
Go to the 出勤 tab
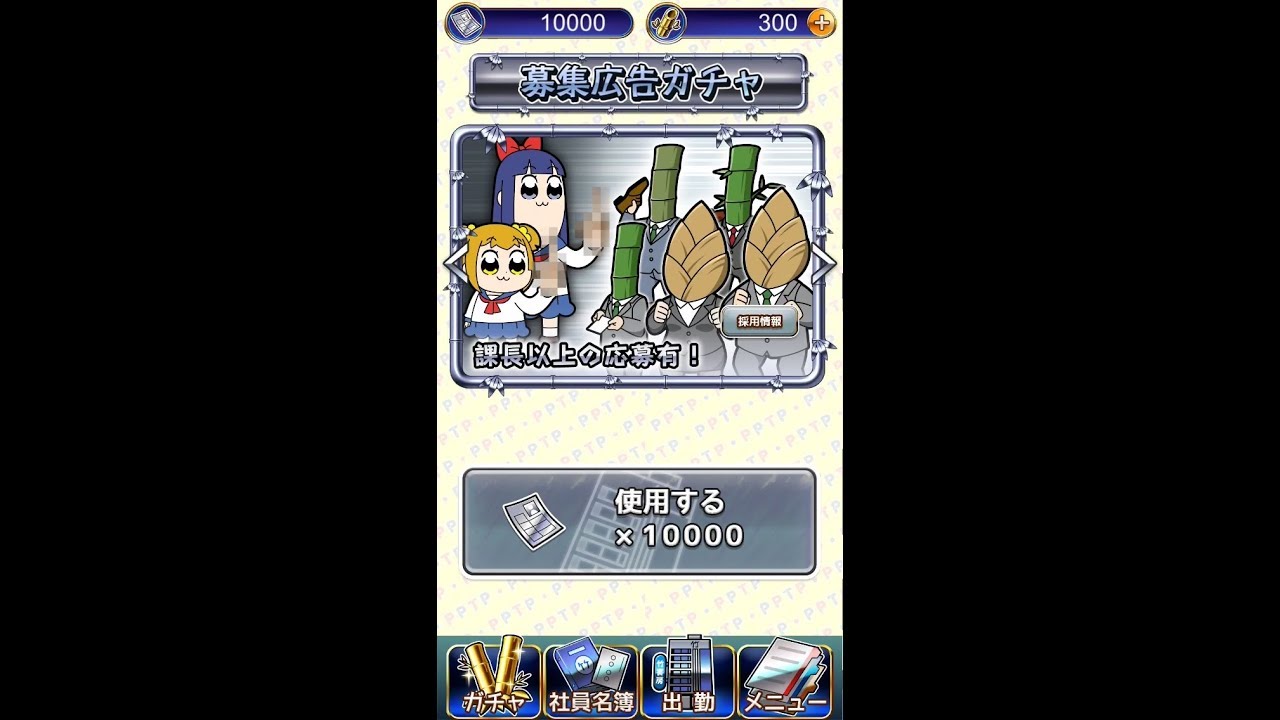pyautogui.click(x=688, y=681)
